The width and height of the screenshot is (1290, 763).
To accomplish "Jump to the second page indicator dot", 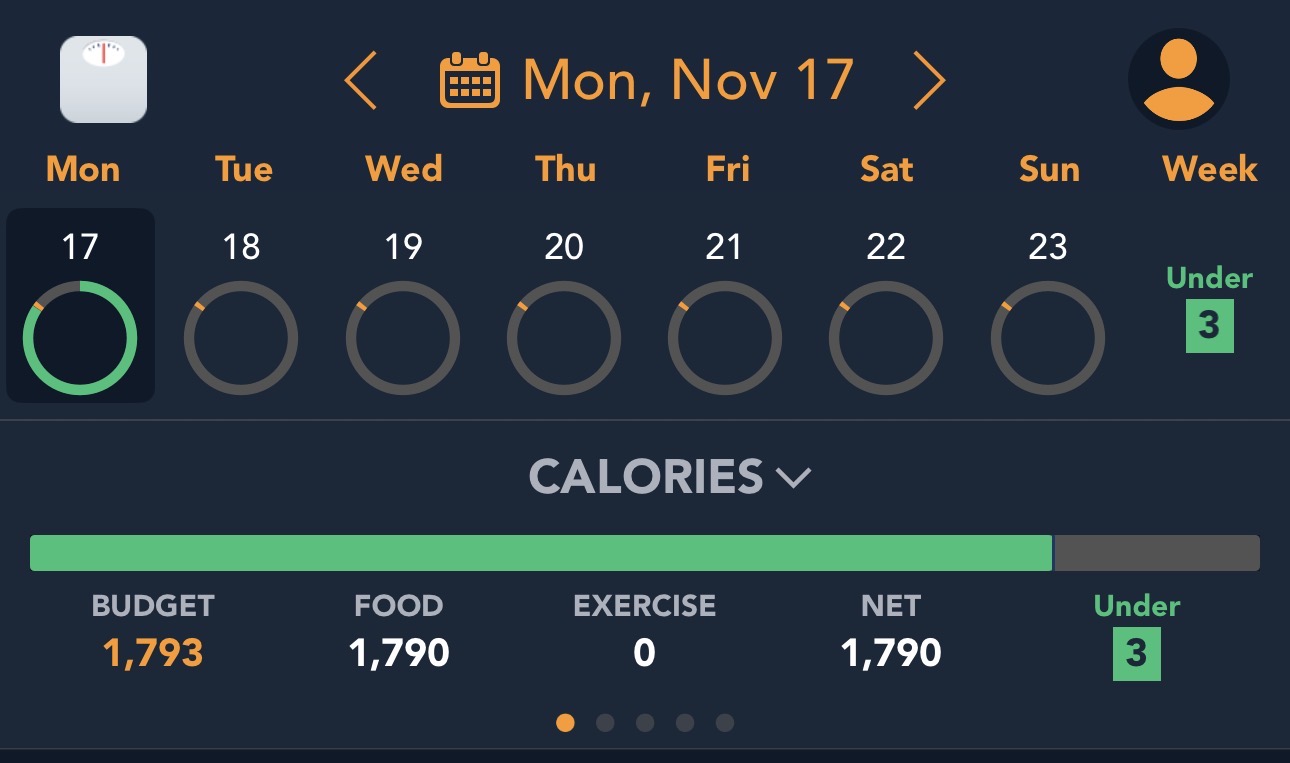I will click(x=605, y=722).
